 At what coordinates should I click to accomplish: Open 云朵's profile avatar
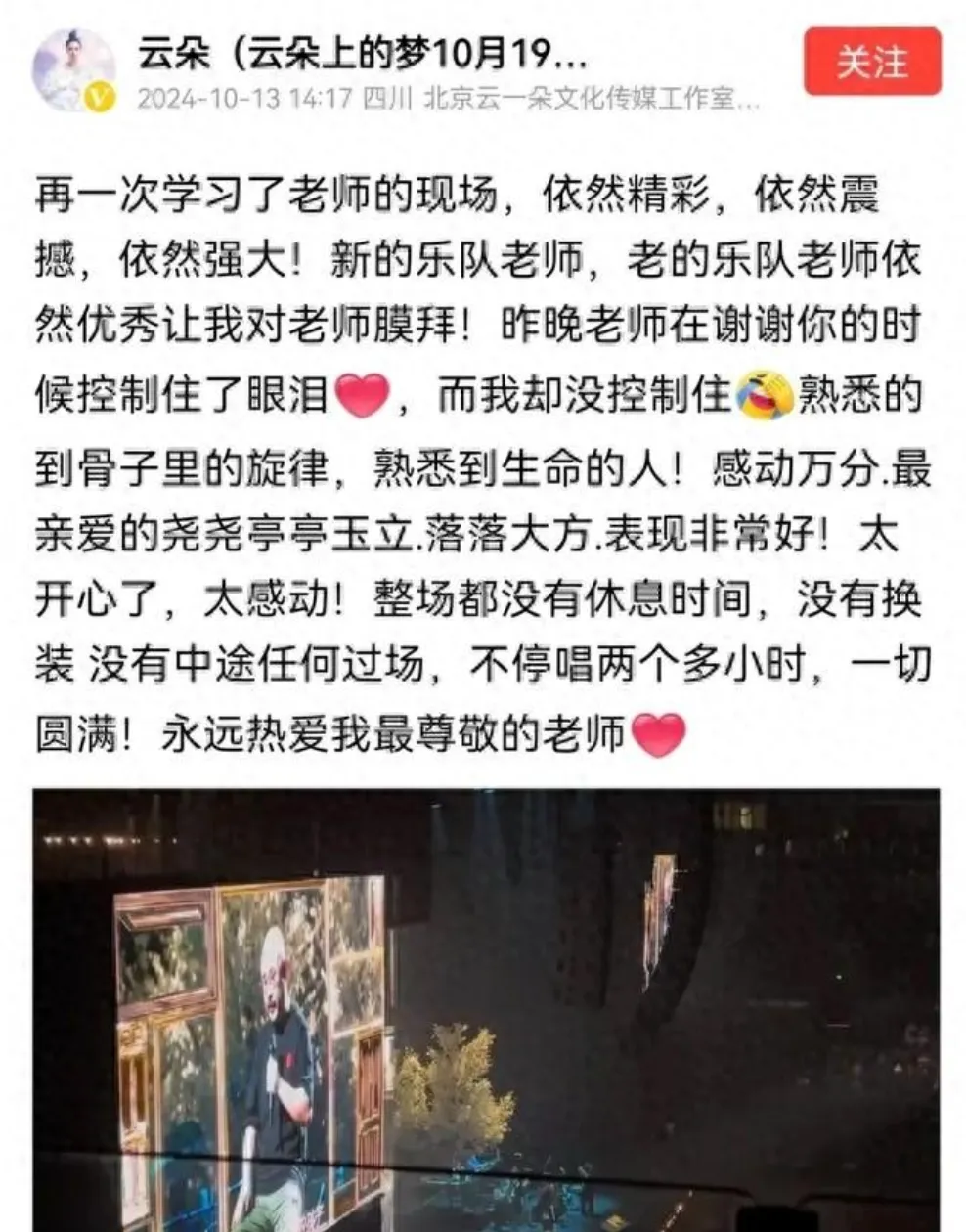click(x=73, y=70)
